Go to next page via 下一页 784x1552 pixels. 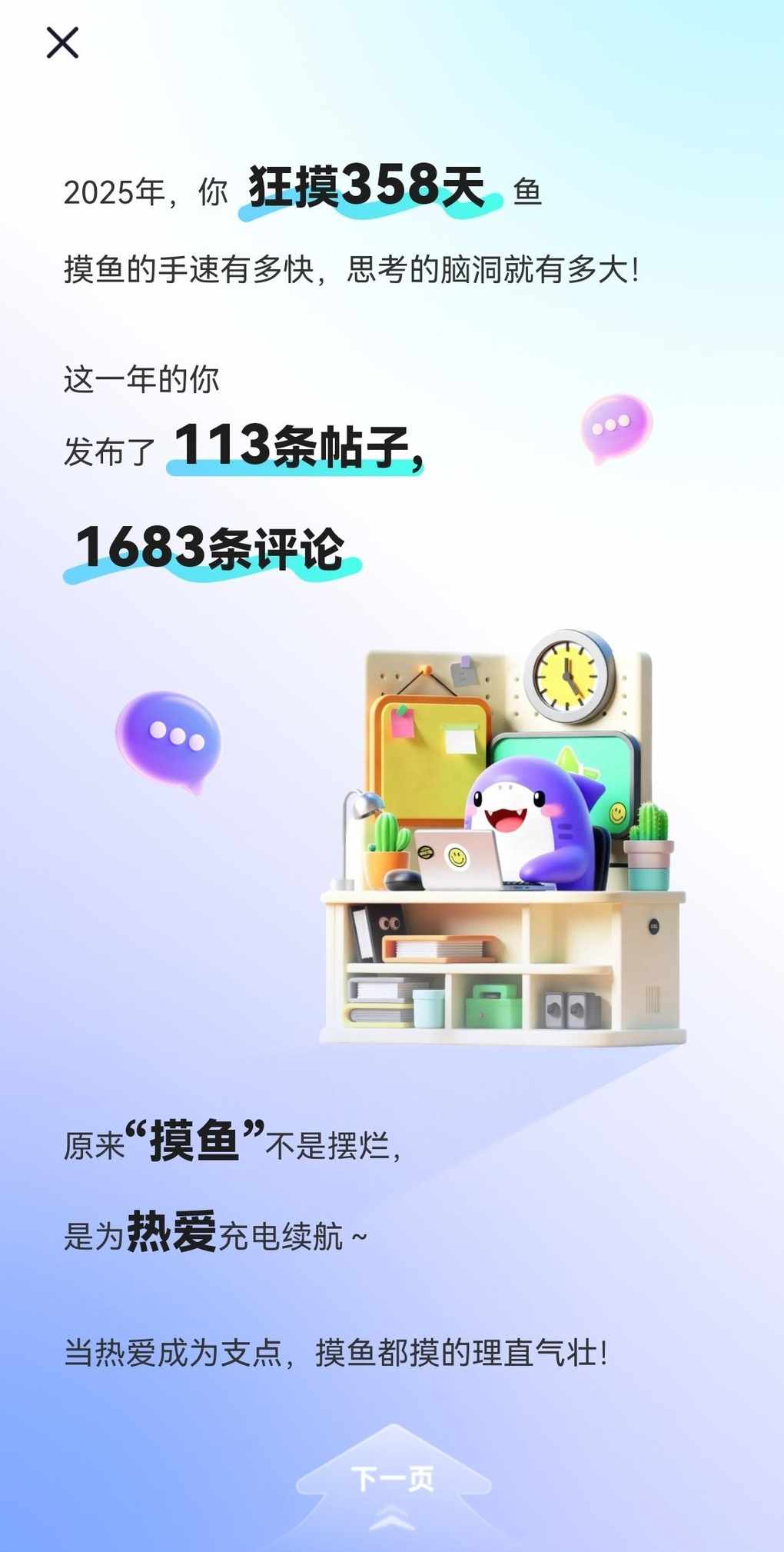(x=393, y=1479)
